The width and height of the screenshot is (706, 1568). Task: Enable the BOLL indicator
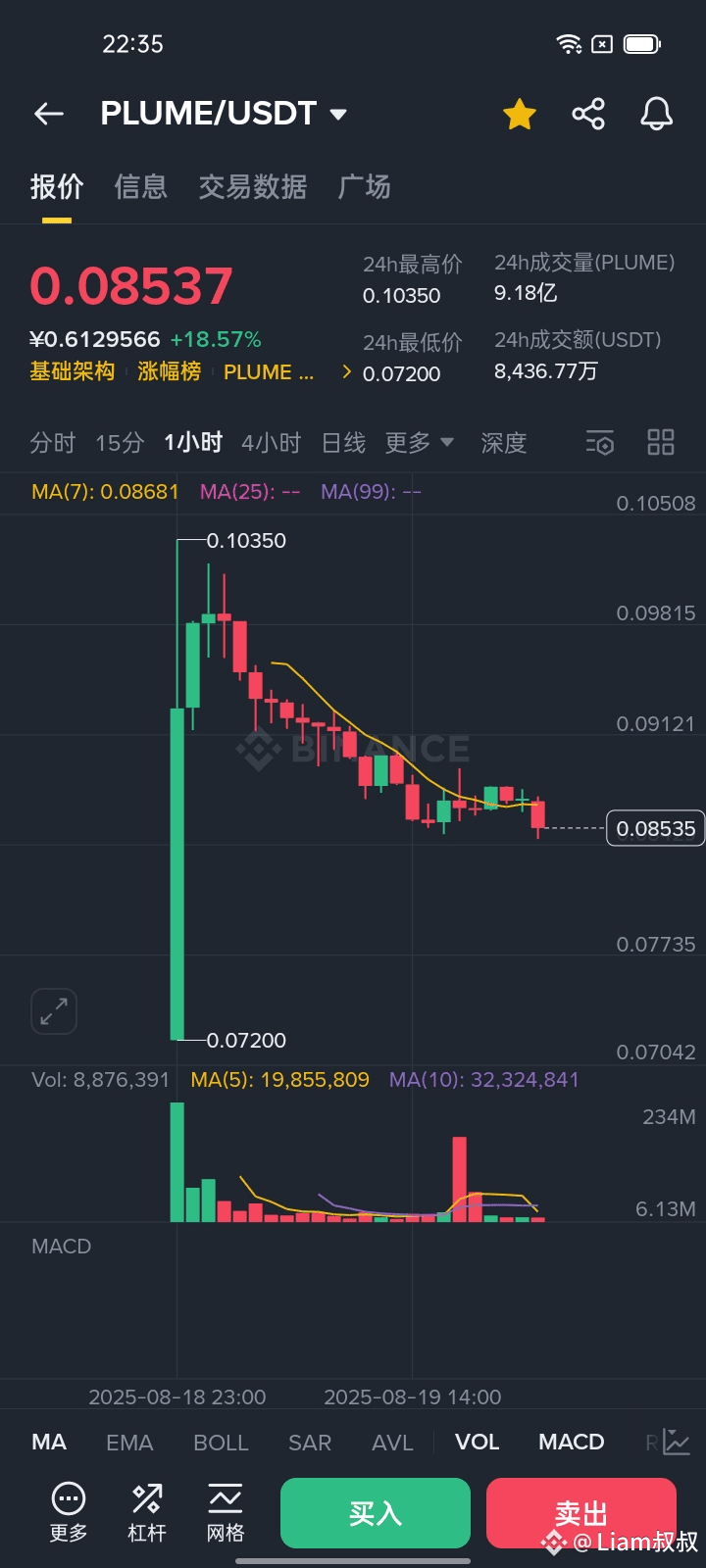click(x=221, y=1443)
